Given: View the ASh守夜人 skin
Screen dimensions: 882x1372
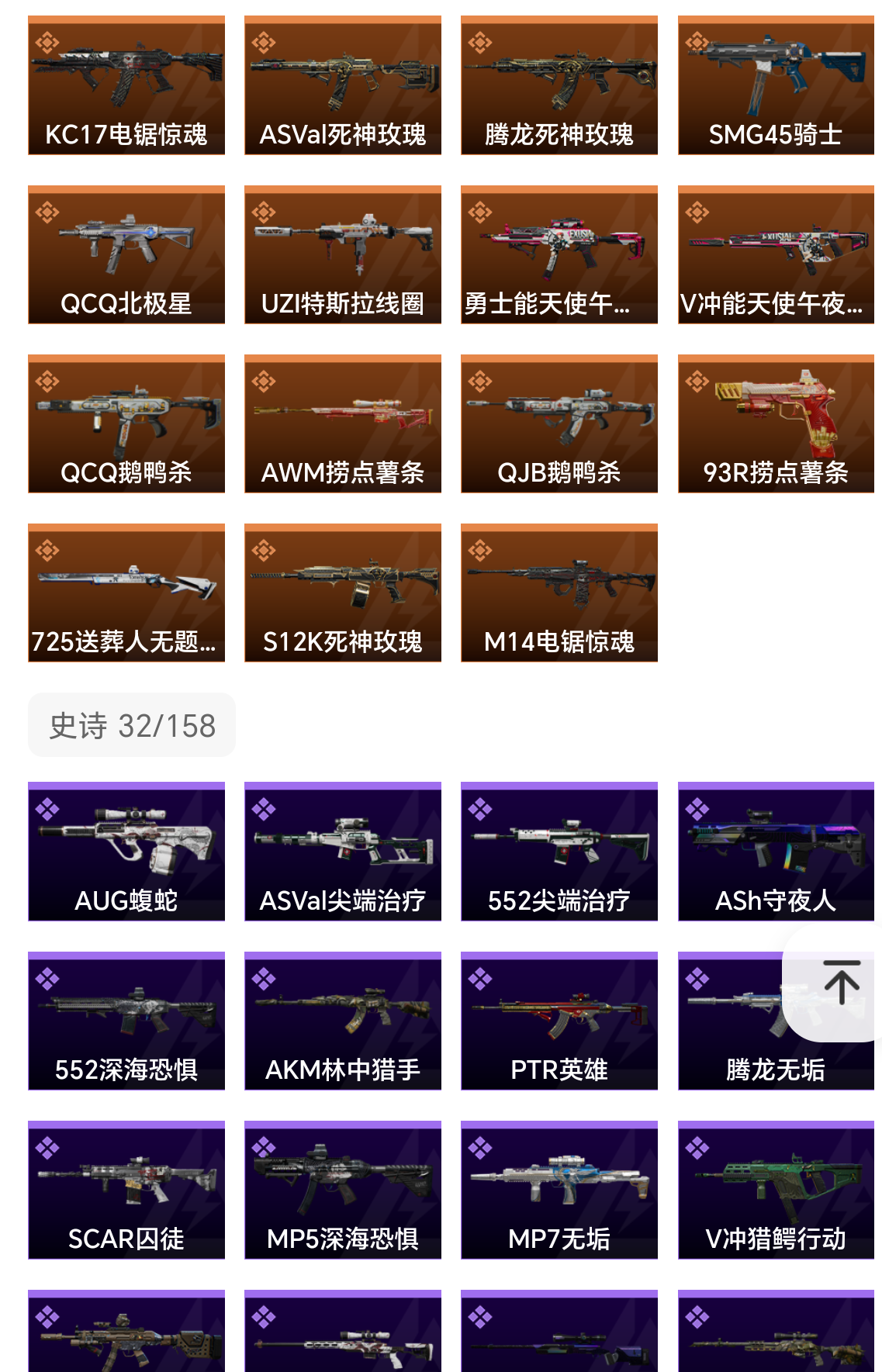Looking at the screenshot, I should pos(776,852).
